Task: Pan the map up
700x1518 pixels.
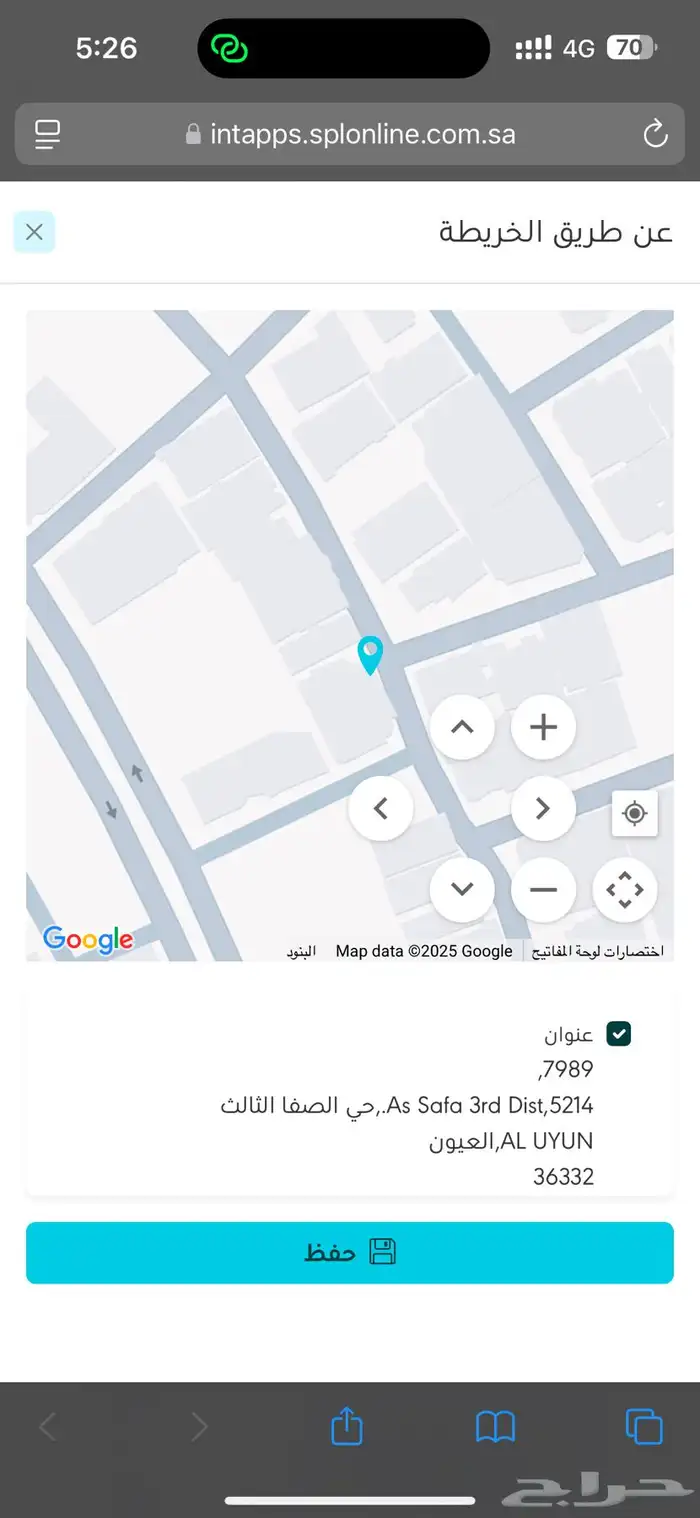Action: pyautogui.click(x=462, y=727)
